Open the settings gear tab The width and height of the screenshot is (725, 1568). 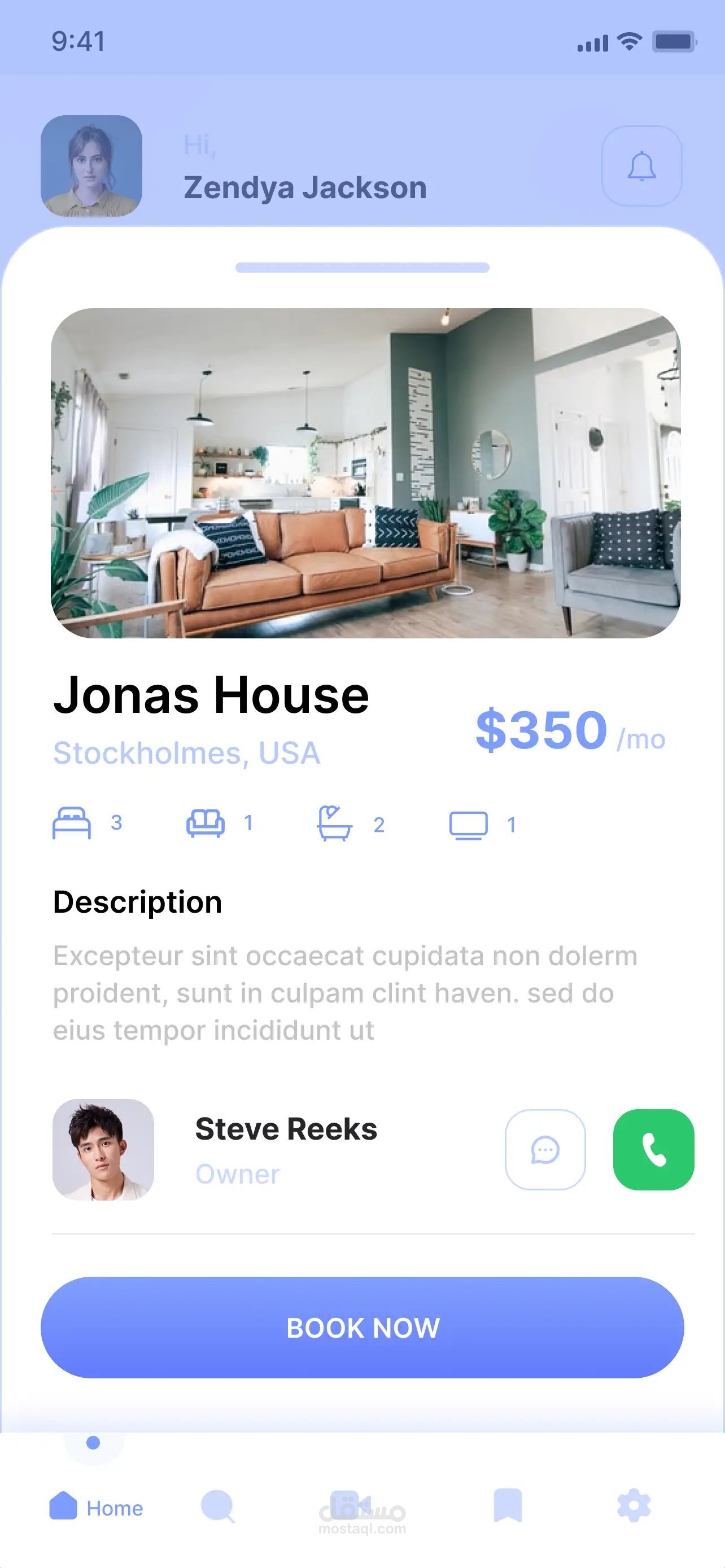point(633,1506)
